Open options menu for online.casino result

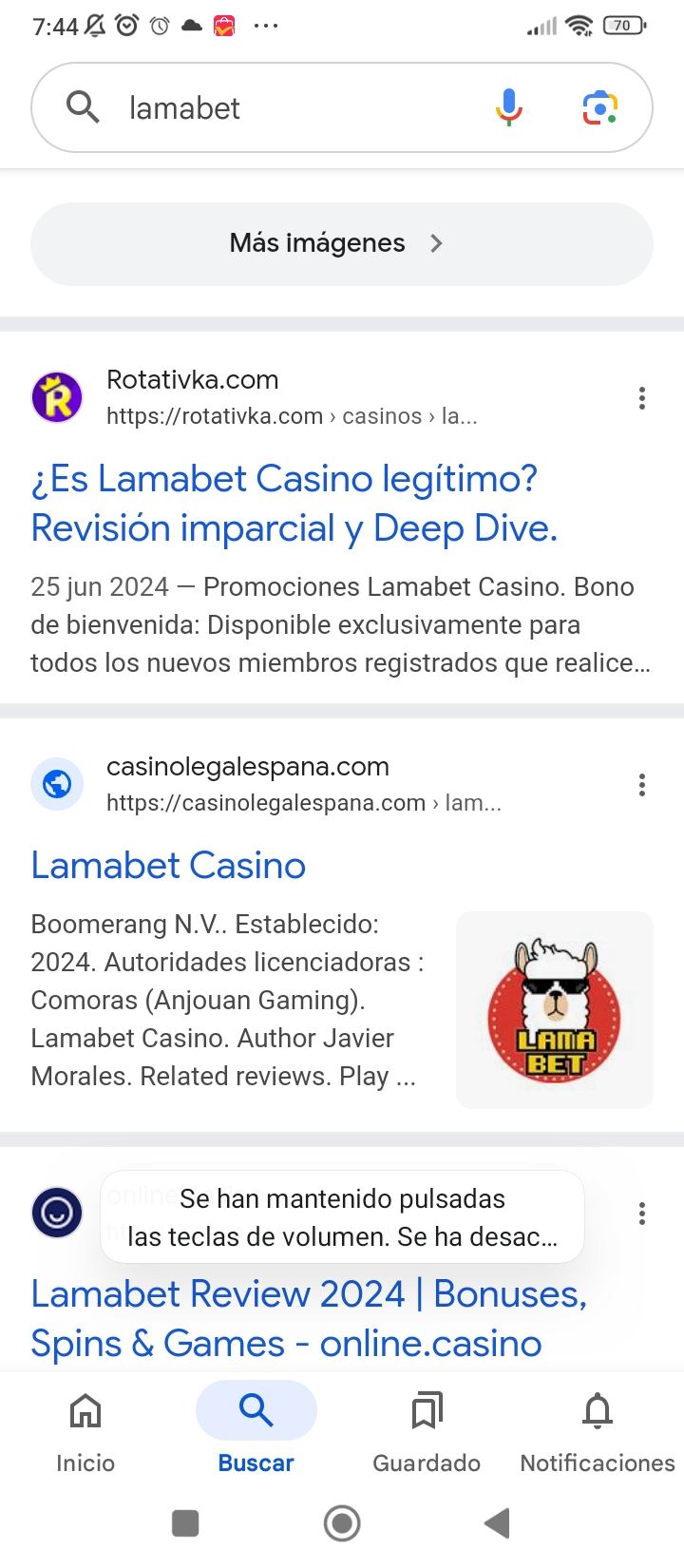click(642, 1214)
